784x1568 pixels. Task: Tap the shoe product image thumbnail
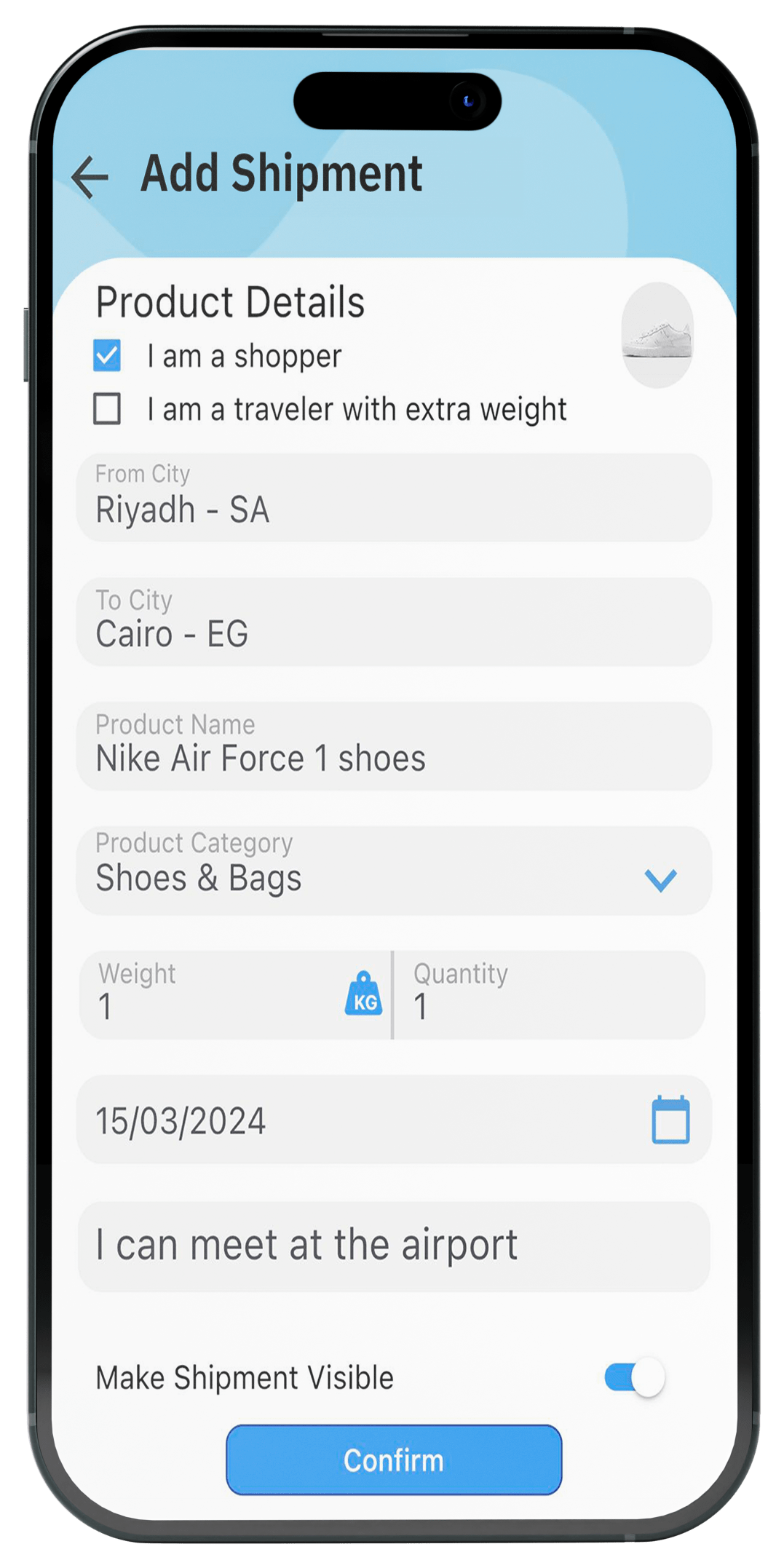click(657, 336)
